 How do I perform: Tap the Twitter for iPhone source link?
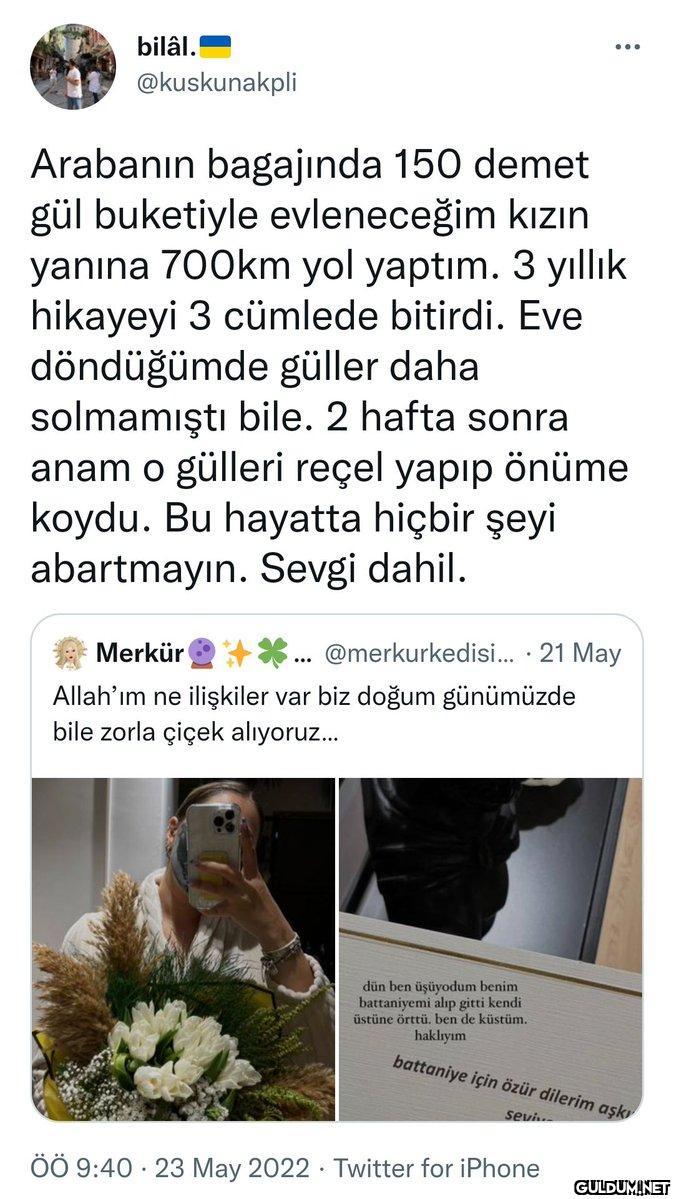pyautogui.click(x=436, y=1167)
